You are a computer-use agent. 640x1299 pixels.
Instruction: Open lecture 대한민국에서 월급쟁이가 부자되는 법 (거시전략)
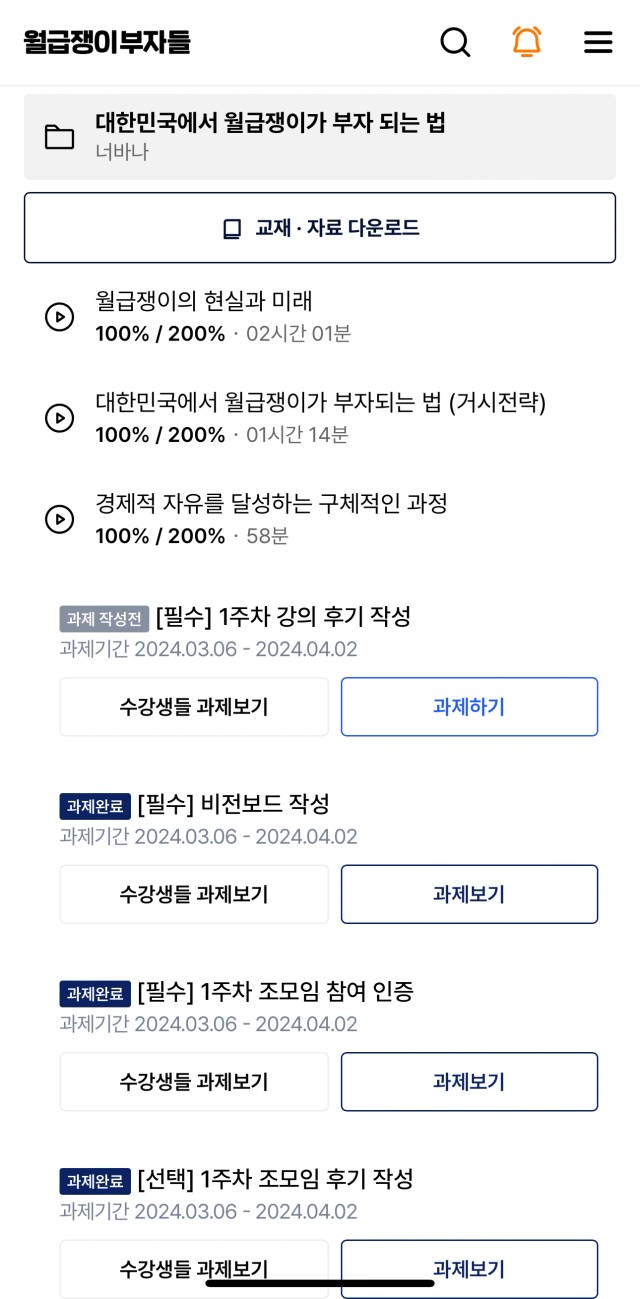(x=320, y=418)
